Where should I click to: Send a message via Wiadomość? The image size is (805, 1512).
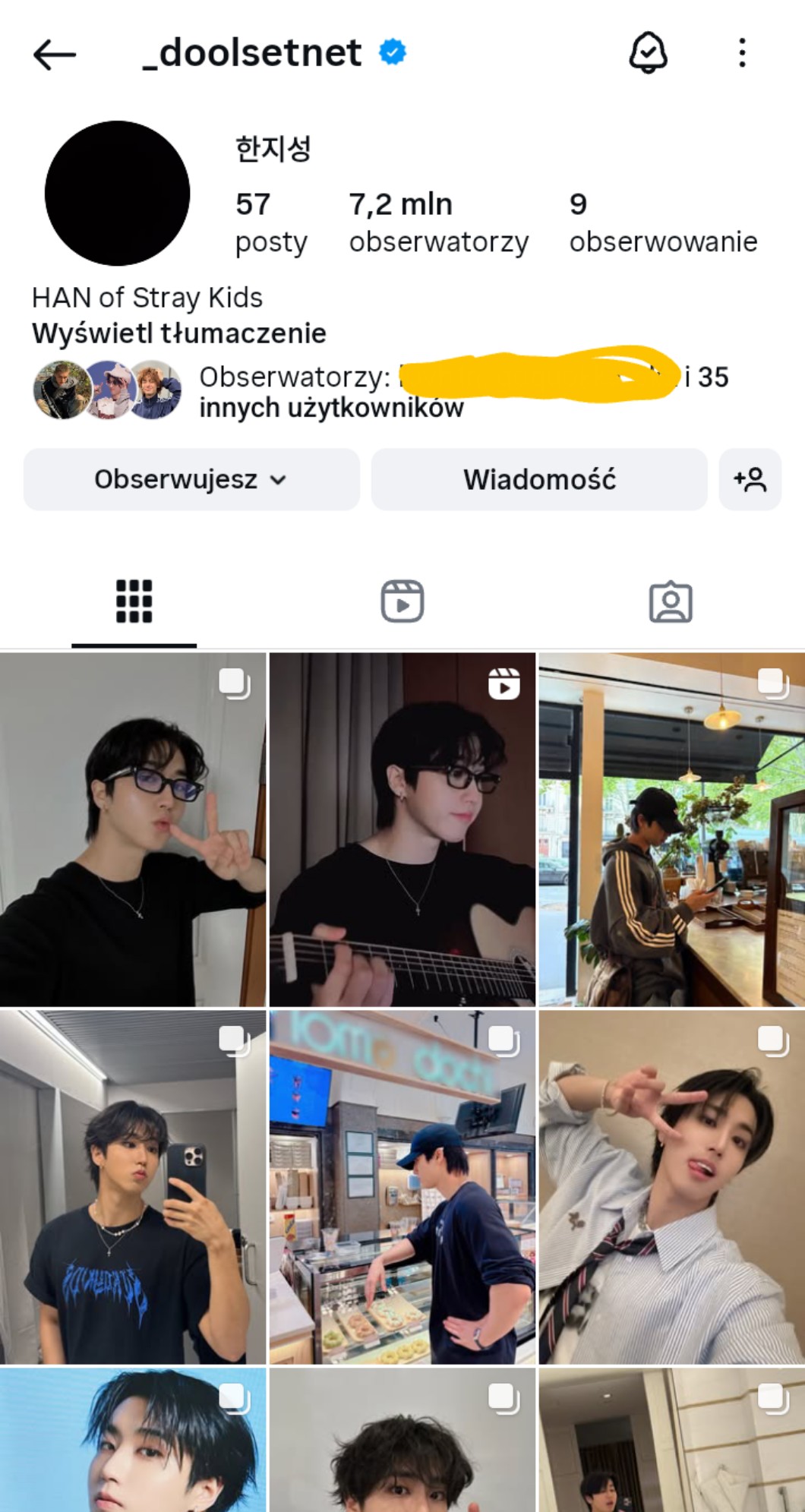(x=539, y=479)
